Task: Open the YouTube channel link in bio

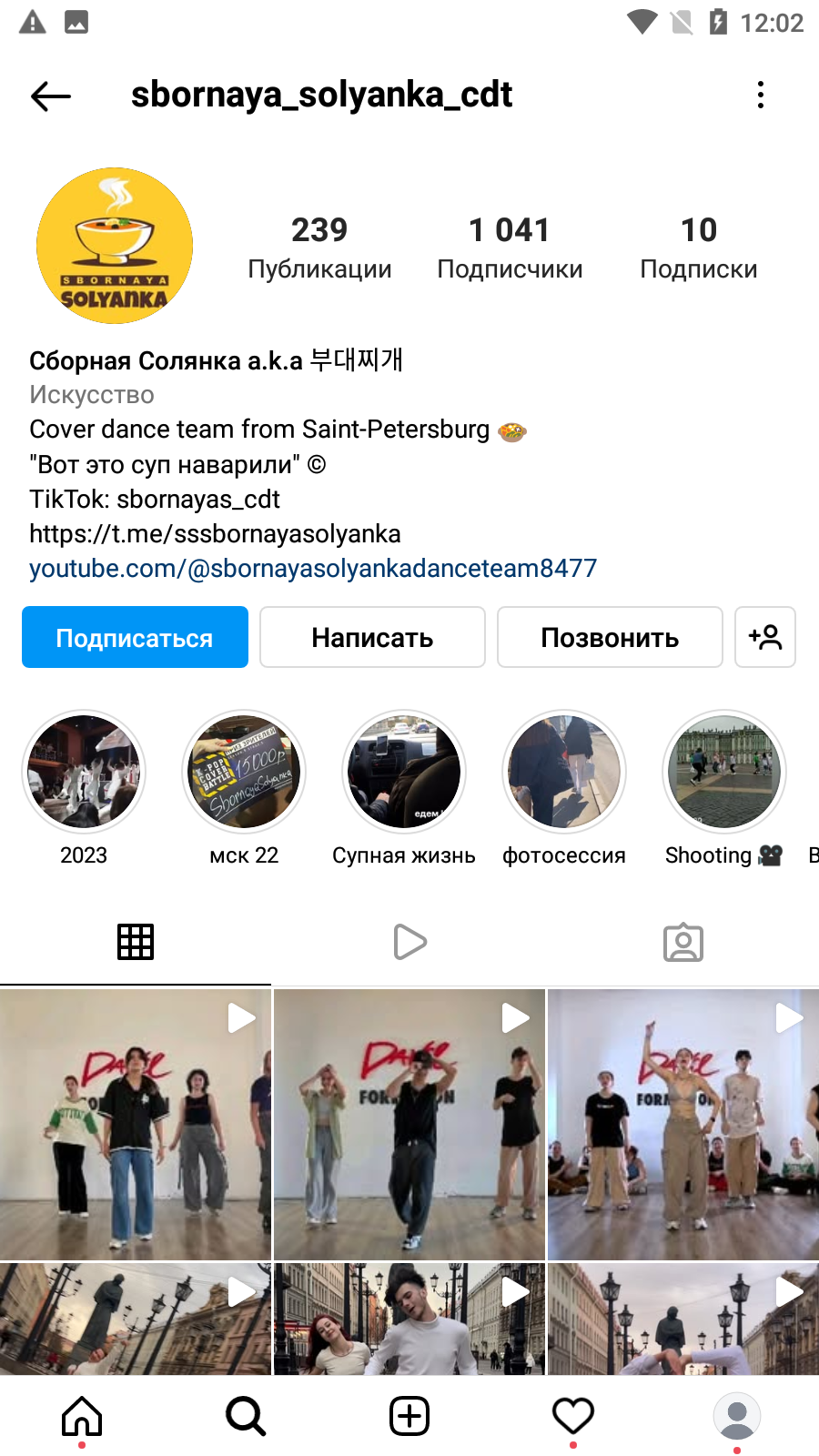Action: point(313,568)
